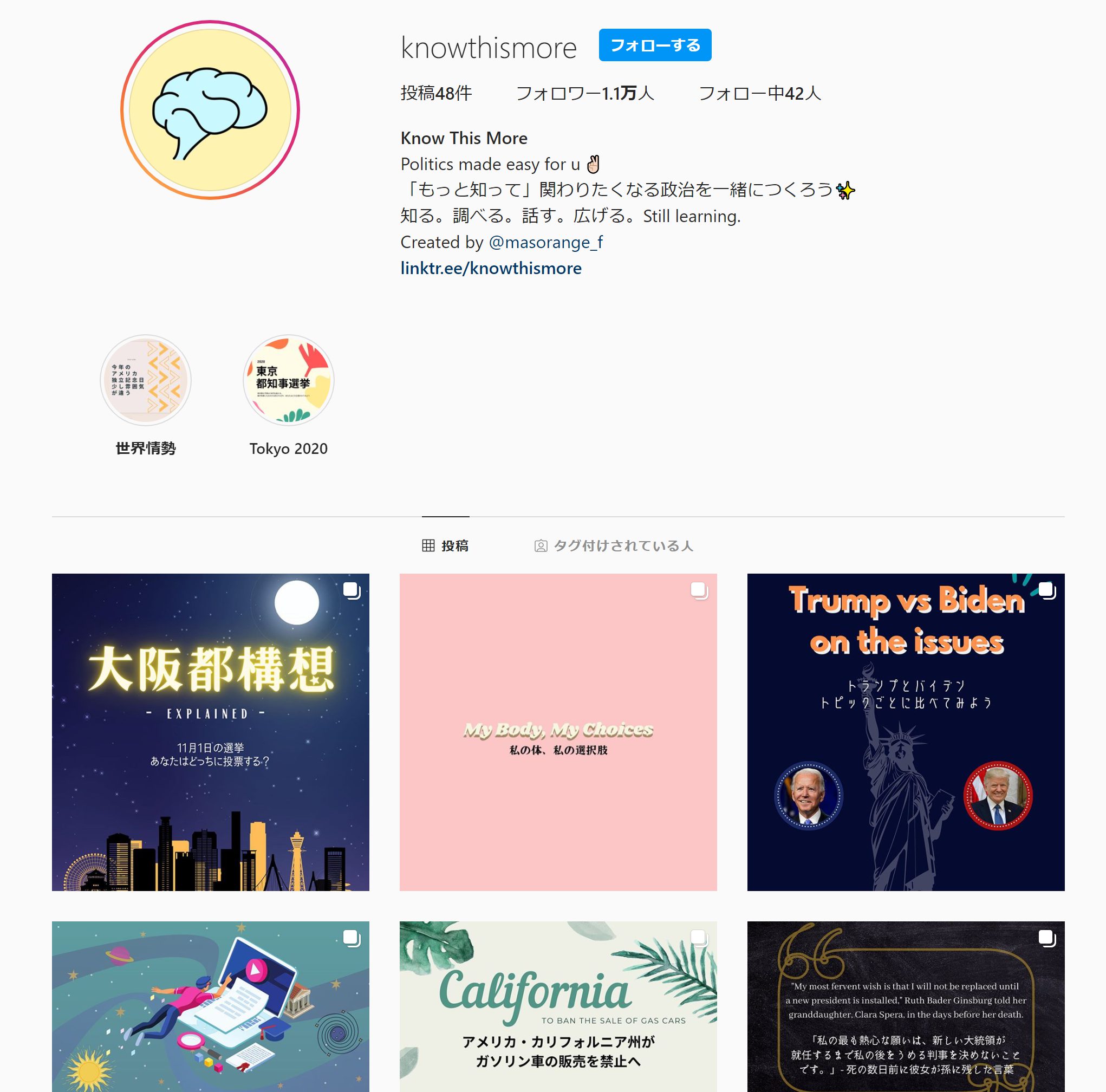The height and width of the screenshot is (1092, 1106).
Task: Open the @masorange_f profile link
Action: [545, 242]
